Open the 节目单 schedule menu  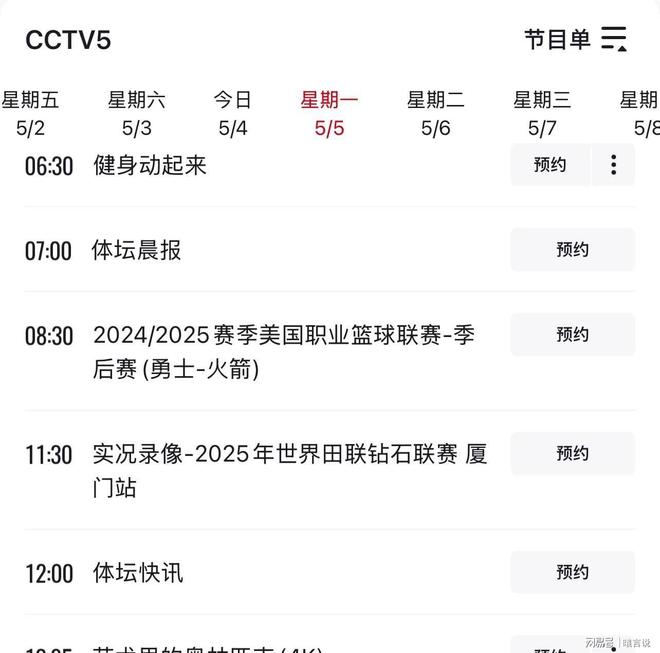pos(575,39)
